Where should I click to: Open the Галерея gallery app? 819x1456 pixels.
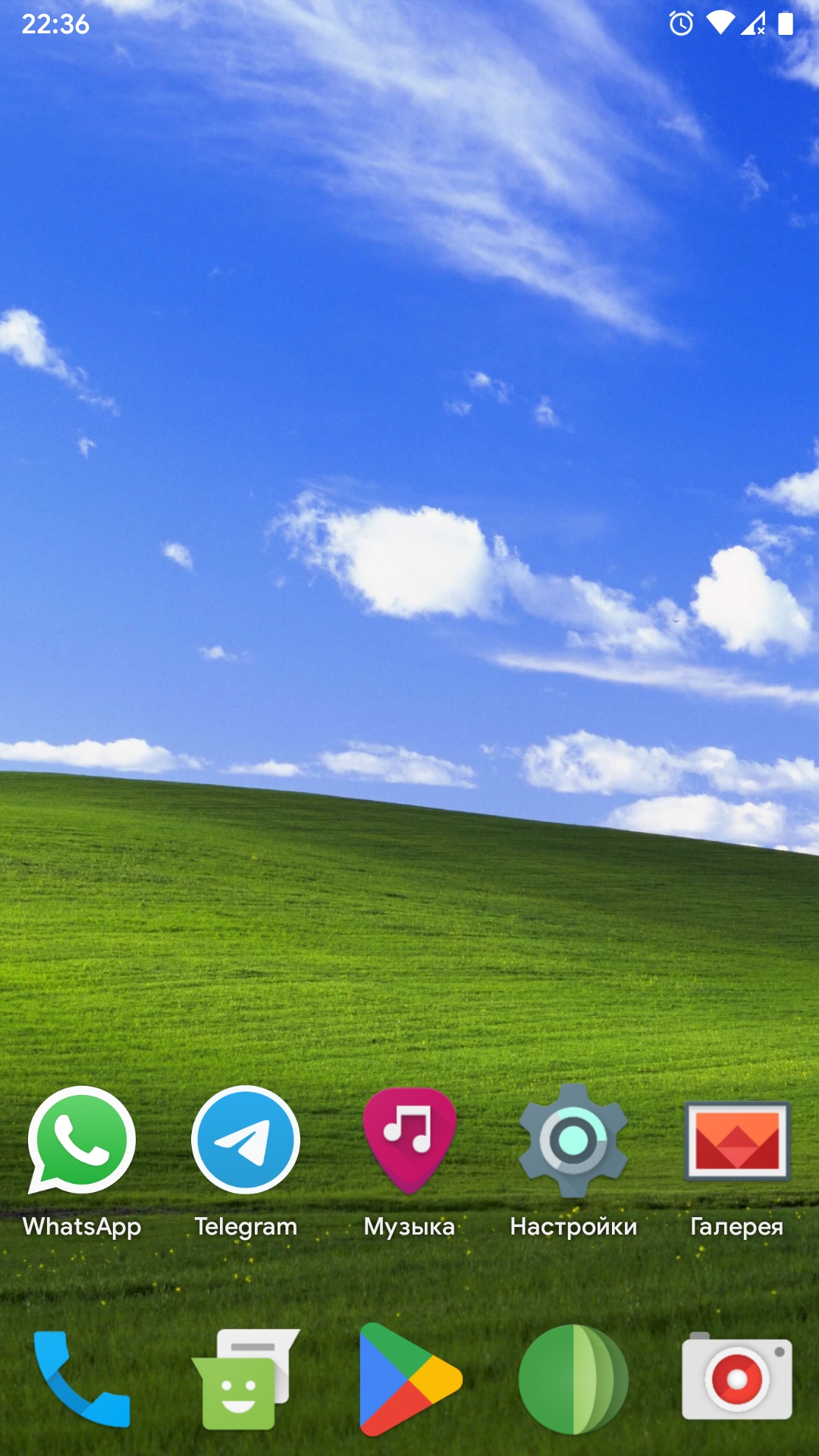tap(737, 1141)
